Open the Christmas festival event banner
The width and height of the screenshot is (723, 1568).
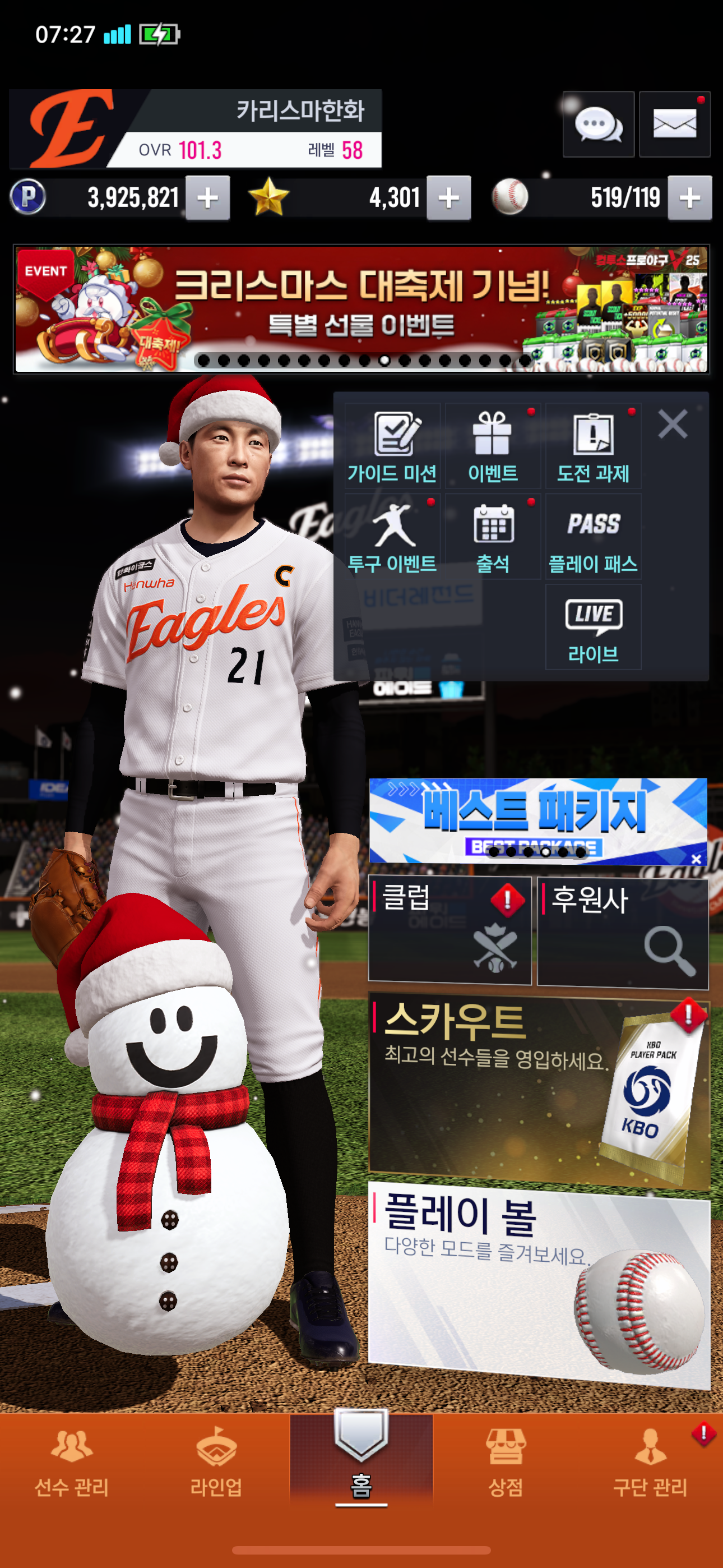(361, 309)
